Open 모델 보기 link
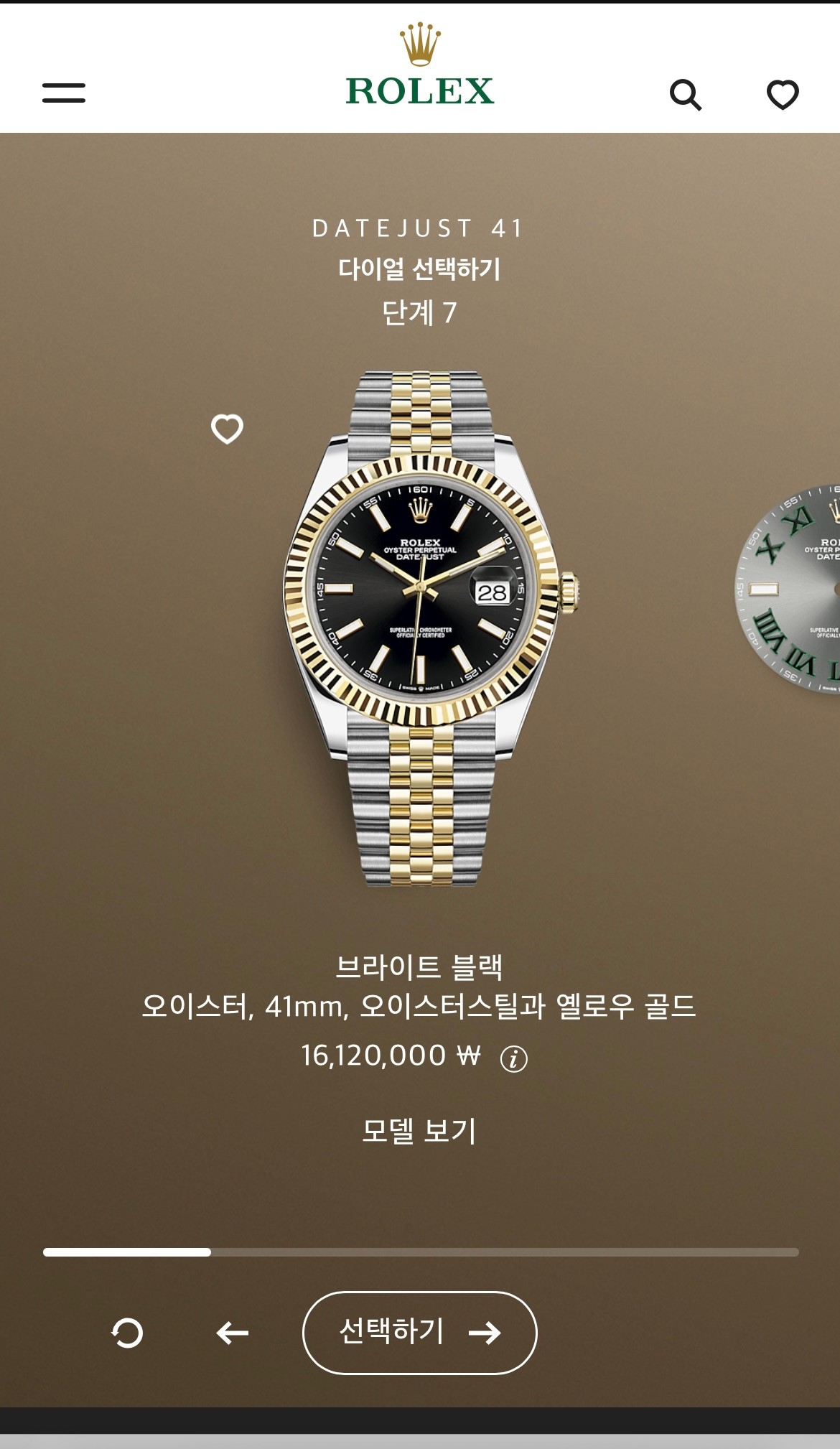 click(419, 1131)
